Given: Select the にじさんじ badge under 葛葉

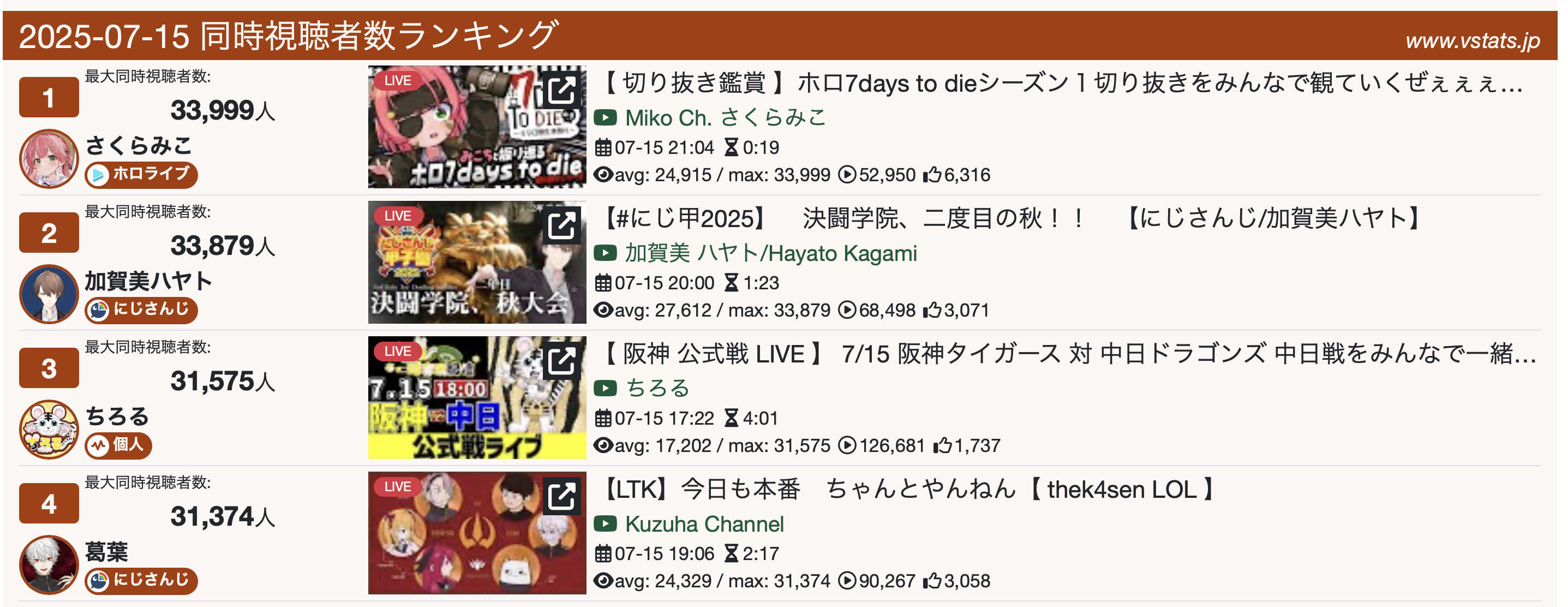Looking at the screenshot, I should [141, 581].
